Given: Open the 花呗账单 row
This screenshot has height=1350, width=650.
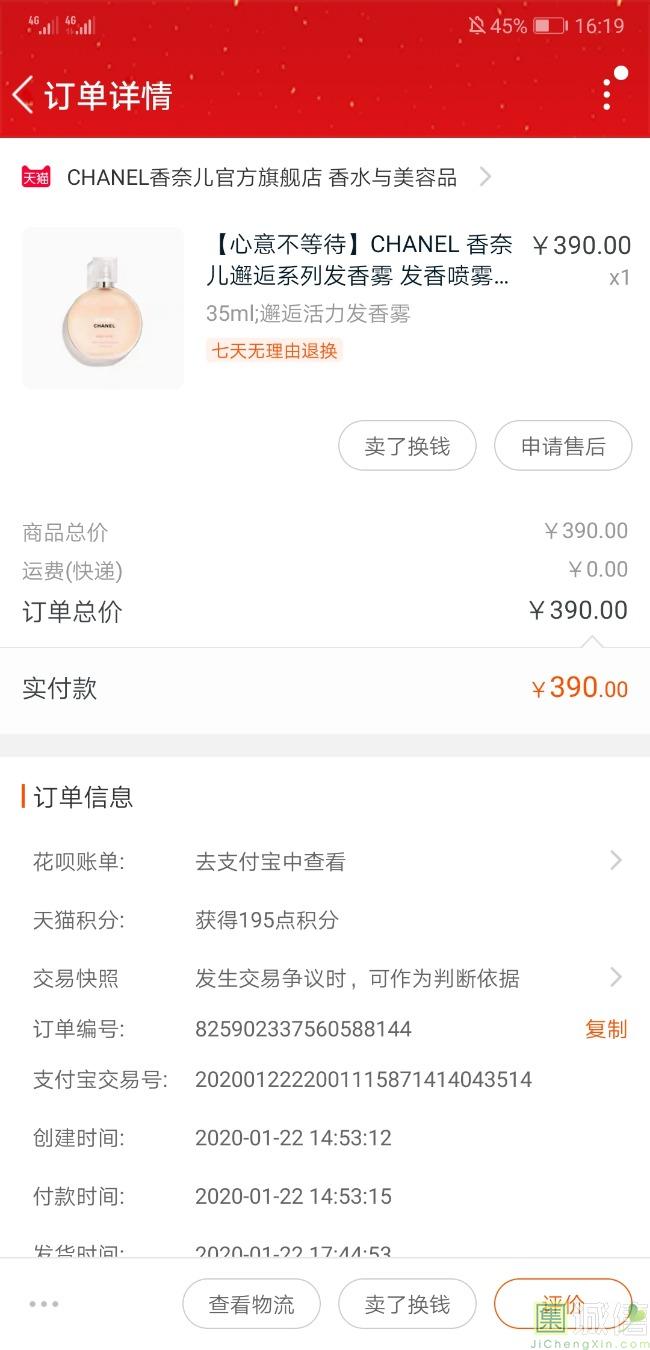Looking at the screenshot, I should coord(326,862).
